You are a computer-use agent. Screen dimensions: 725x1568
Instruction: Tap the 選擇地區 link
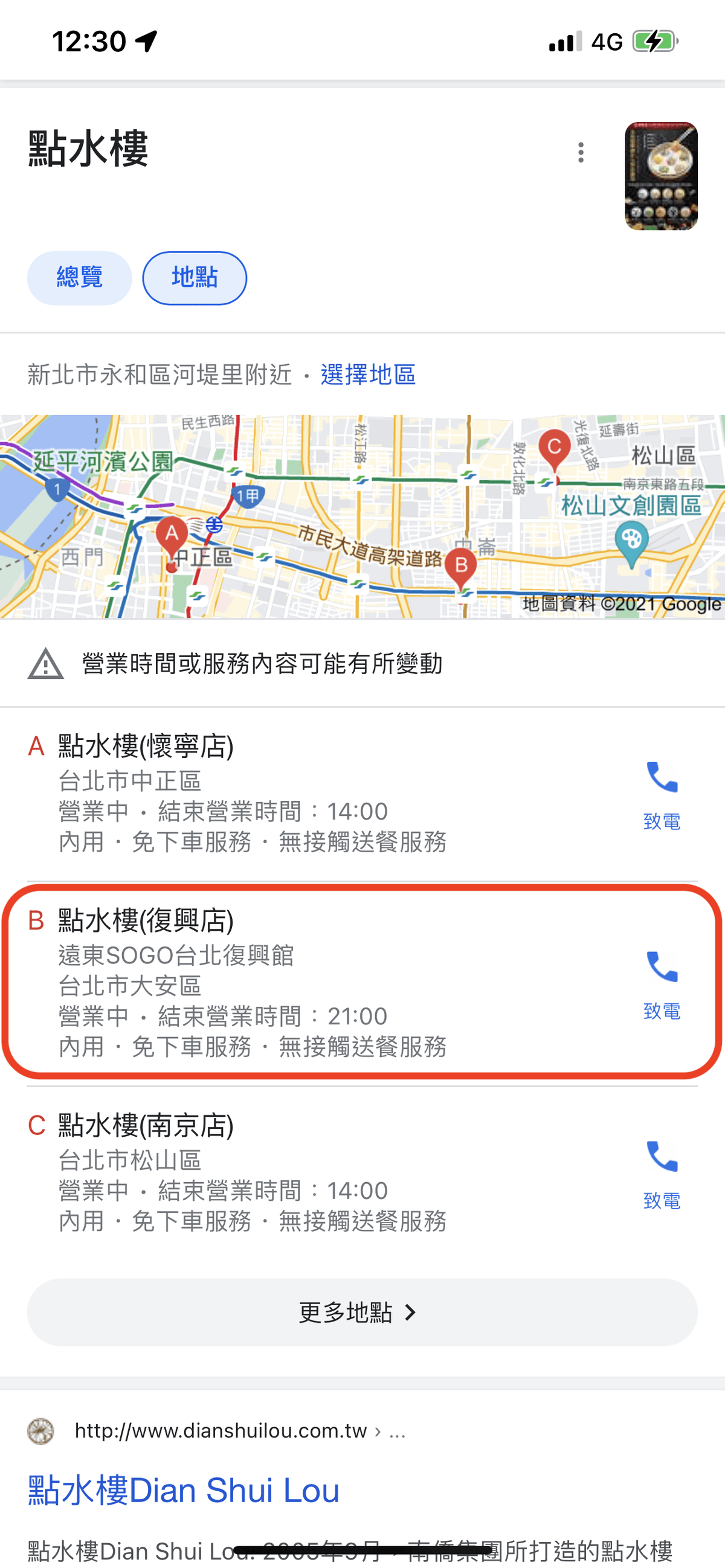368,374
